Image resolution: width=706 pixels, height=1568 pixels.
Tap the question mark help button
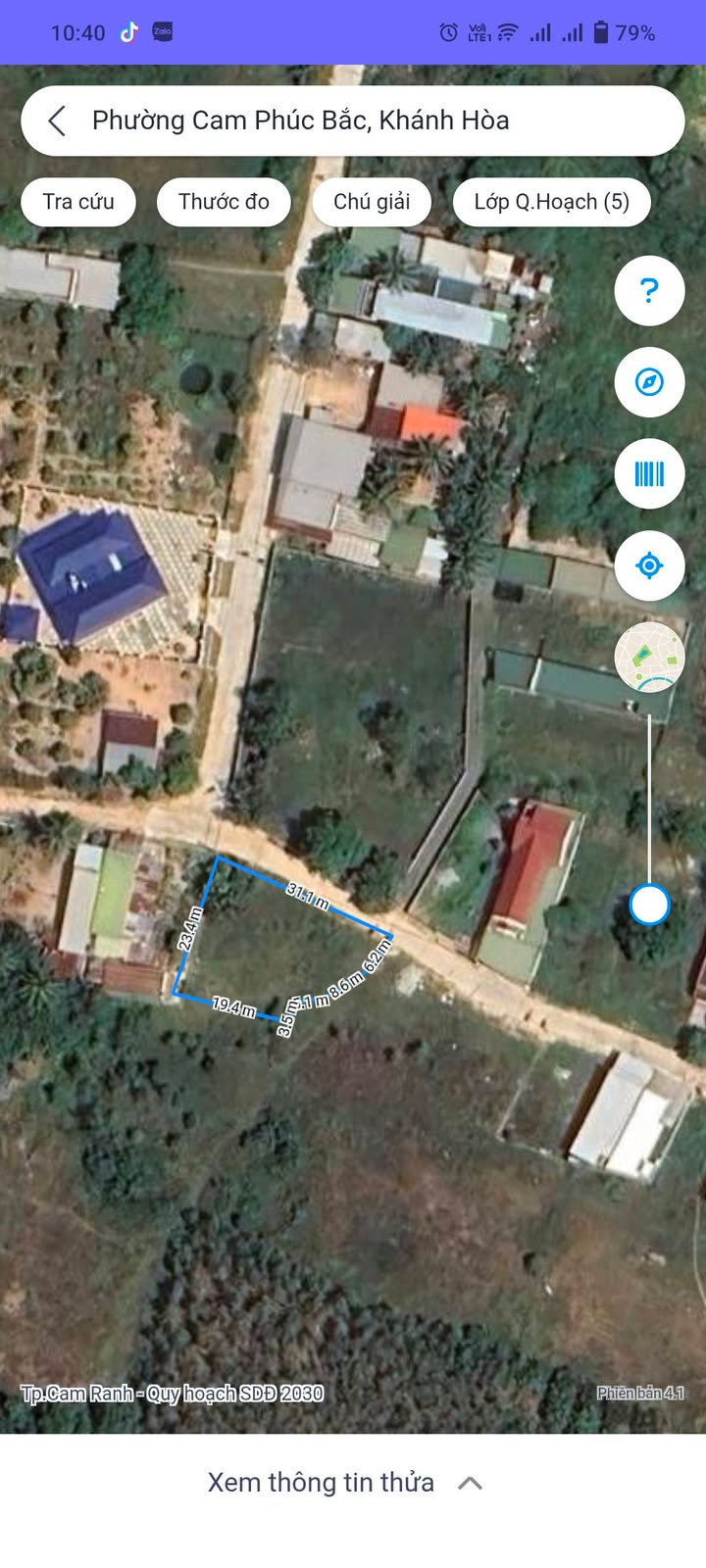point(649,290)
